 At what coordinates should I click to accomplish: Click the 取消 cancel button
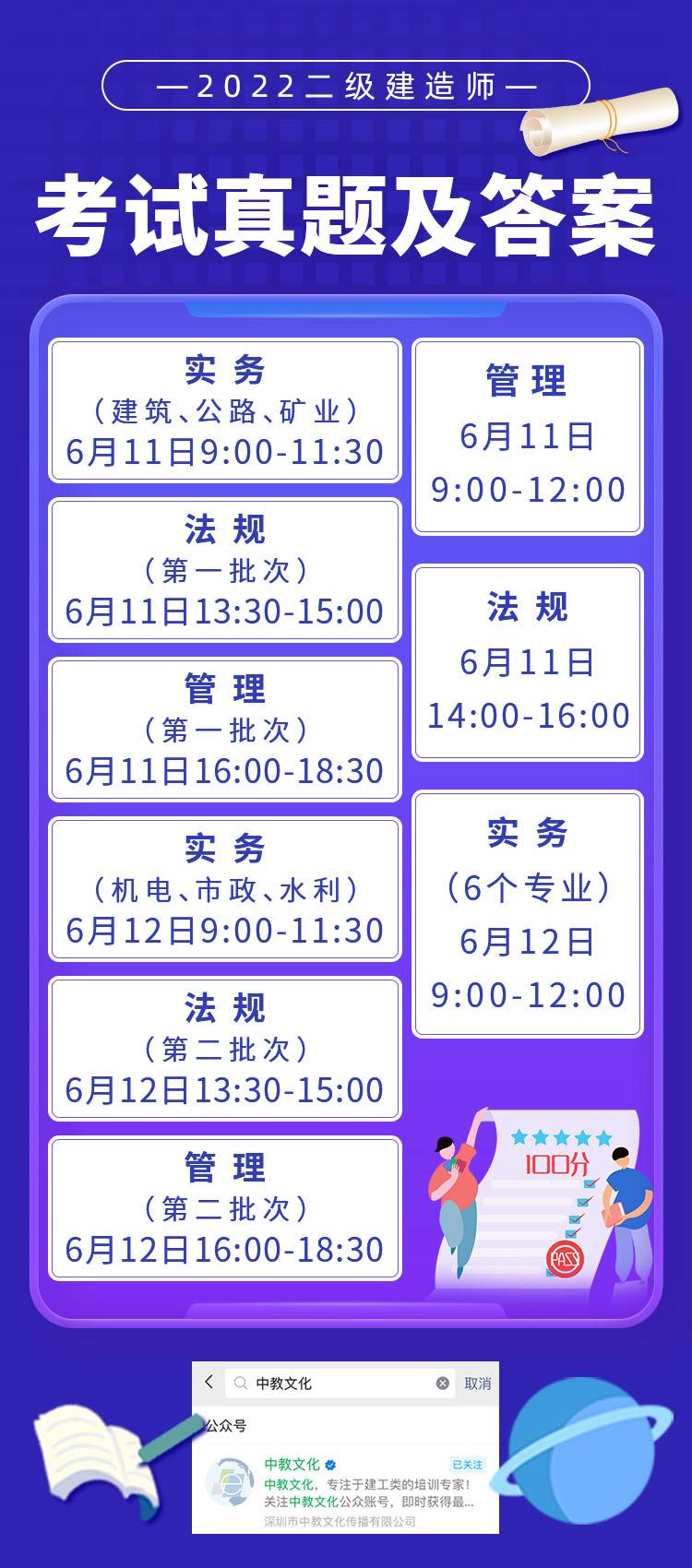(x=477, y=1382)
